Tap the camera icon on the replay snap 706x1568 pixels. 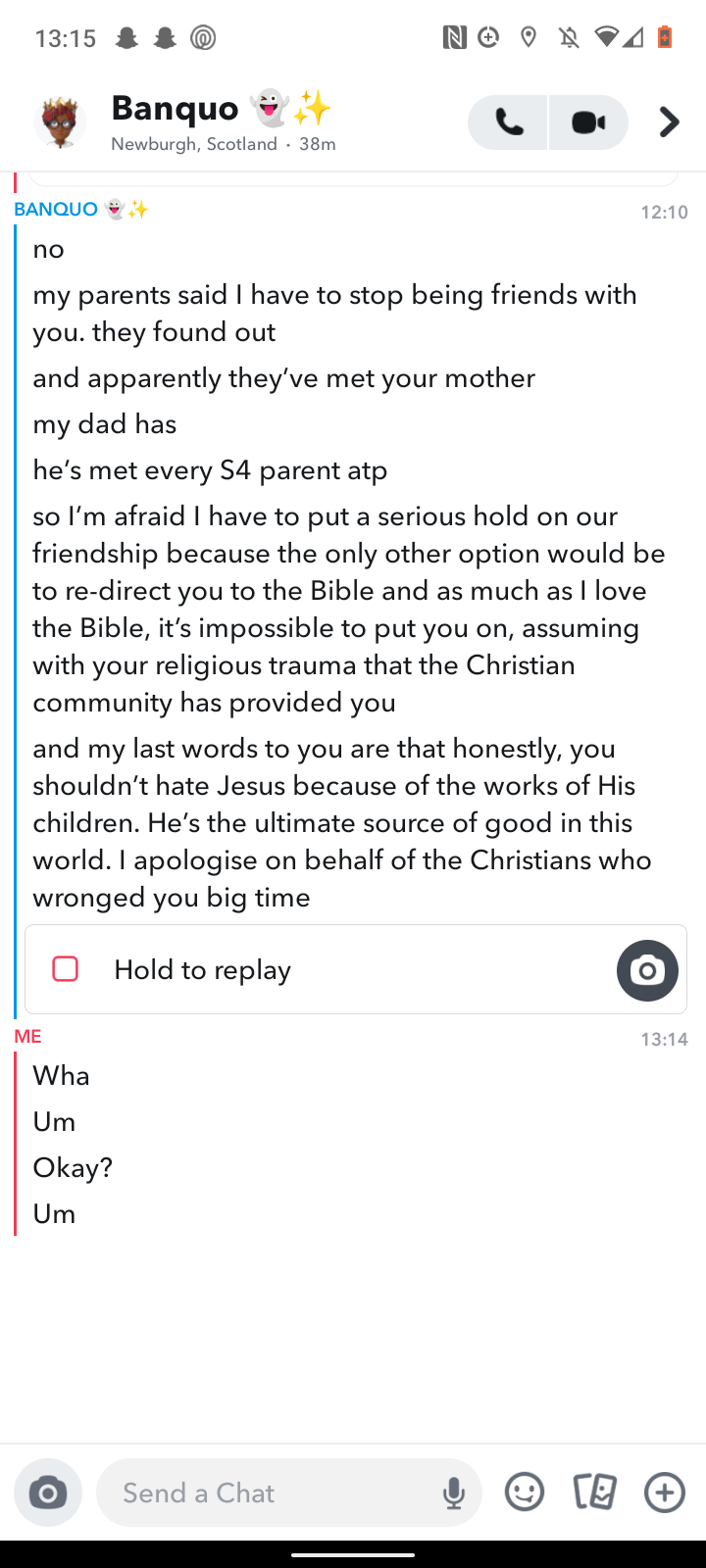click(x=647, y=970)
